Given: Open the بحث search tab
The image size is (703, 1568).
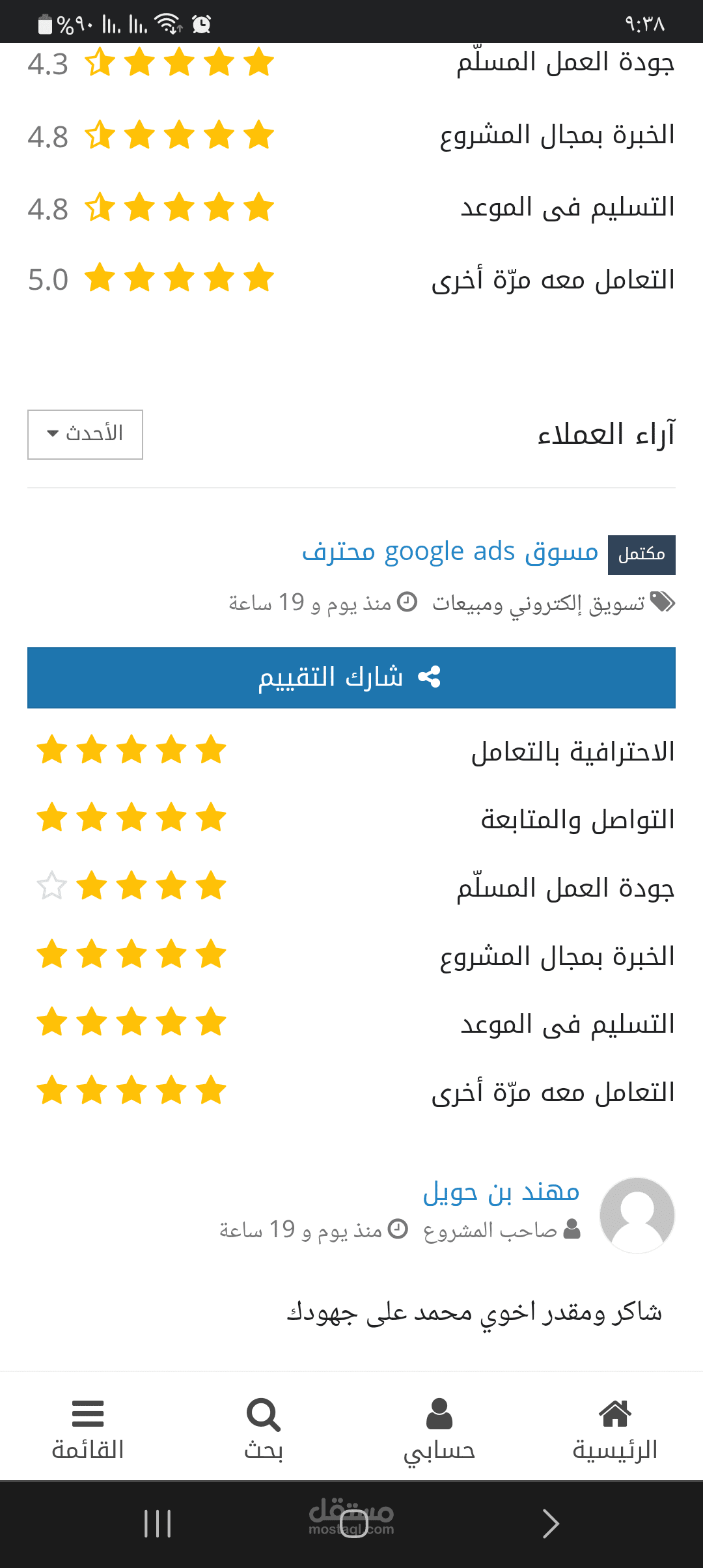Looking at the screenshot, I should point(264,1429).
